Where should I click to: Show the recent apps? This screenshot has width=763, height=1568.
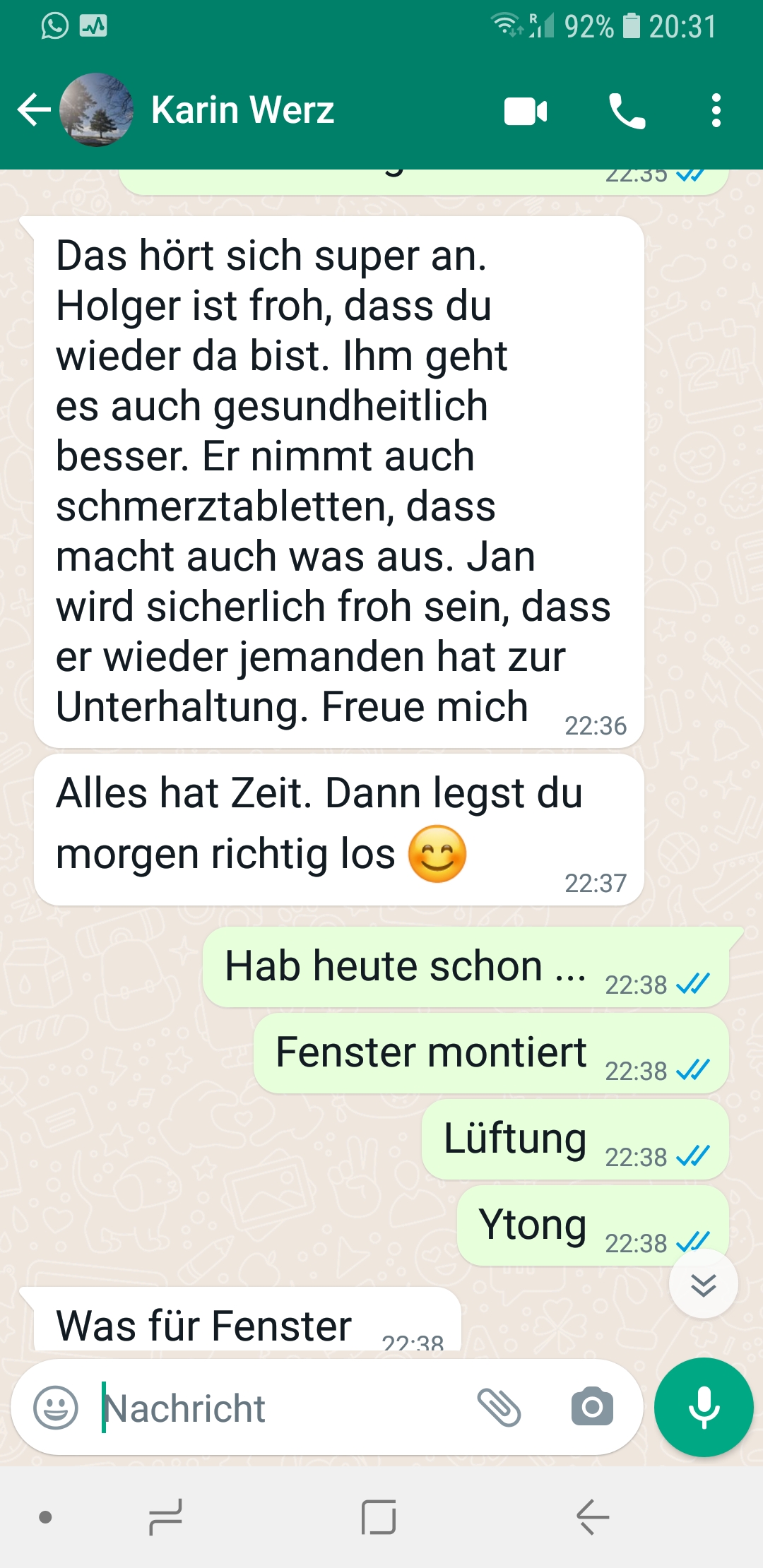166,1516
